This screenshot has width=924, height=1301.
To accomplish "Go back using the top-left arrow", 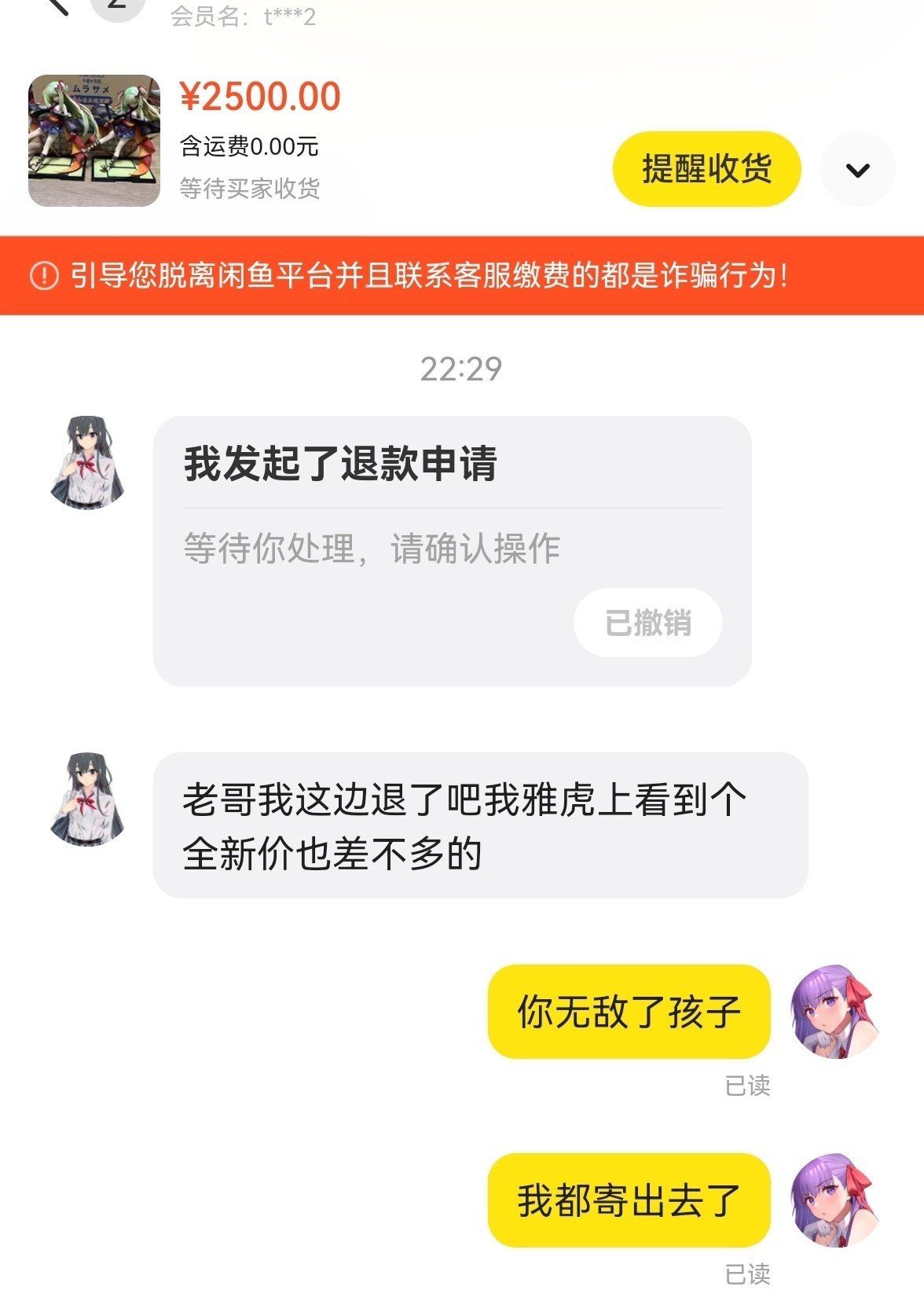I will [x=57, y=6].
